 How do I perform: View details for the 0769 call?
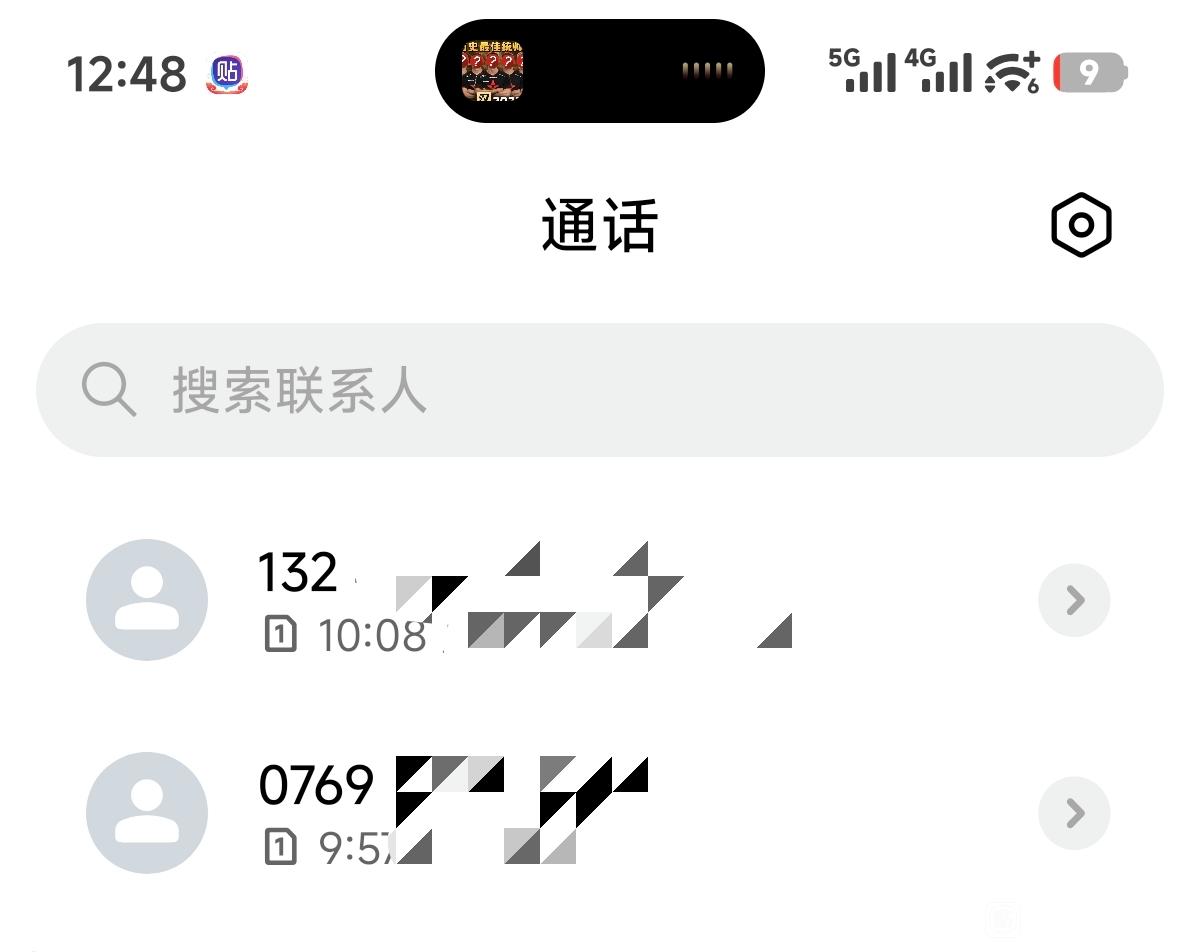tap(1075, 813)
